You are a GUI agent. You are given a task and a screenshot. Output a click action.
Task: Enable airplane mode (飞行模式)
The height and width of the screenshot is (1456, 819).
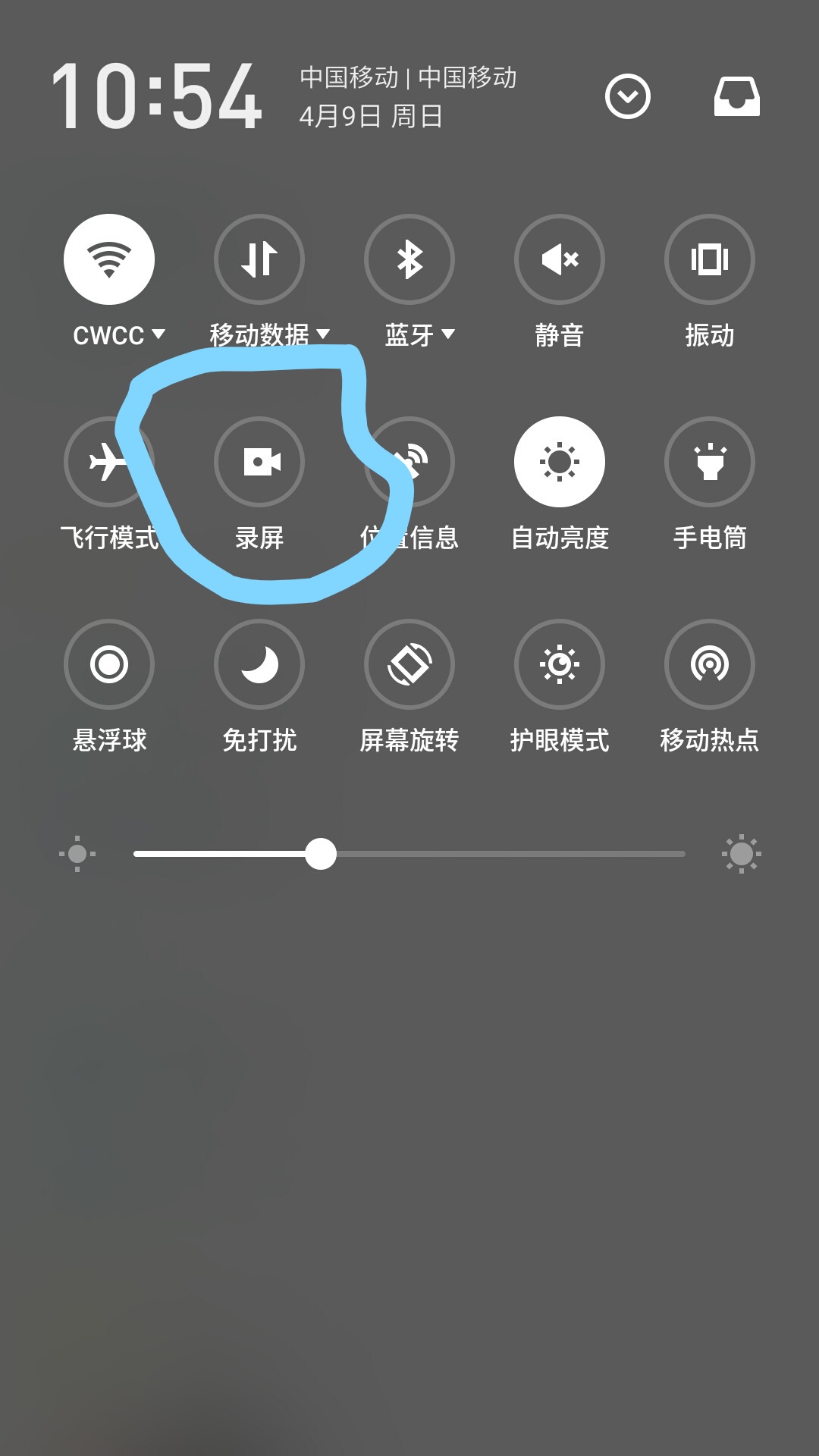coord(109,462)
